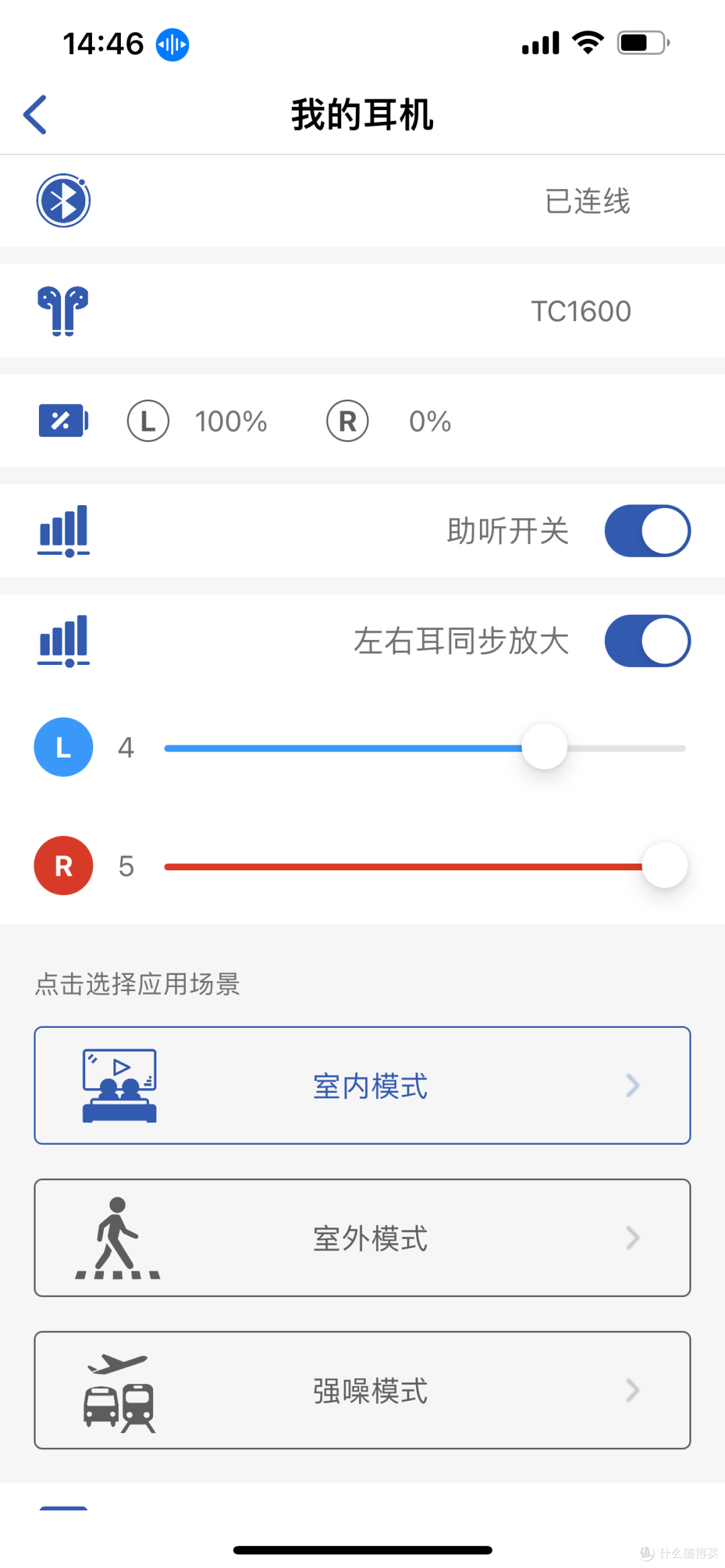Image resolution: width=725 pixels, height=1568 pixels.
Task: Click the walking person icon in 室外模式
Action: [x=118, y=1238]
